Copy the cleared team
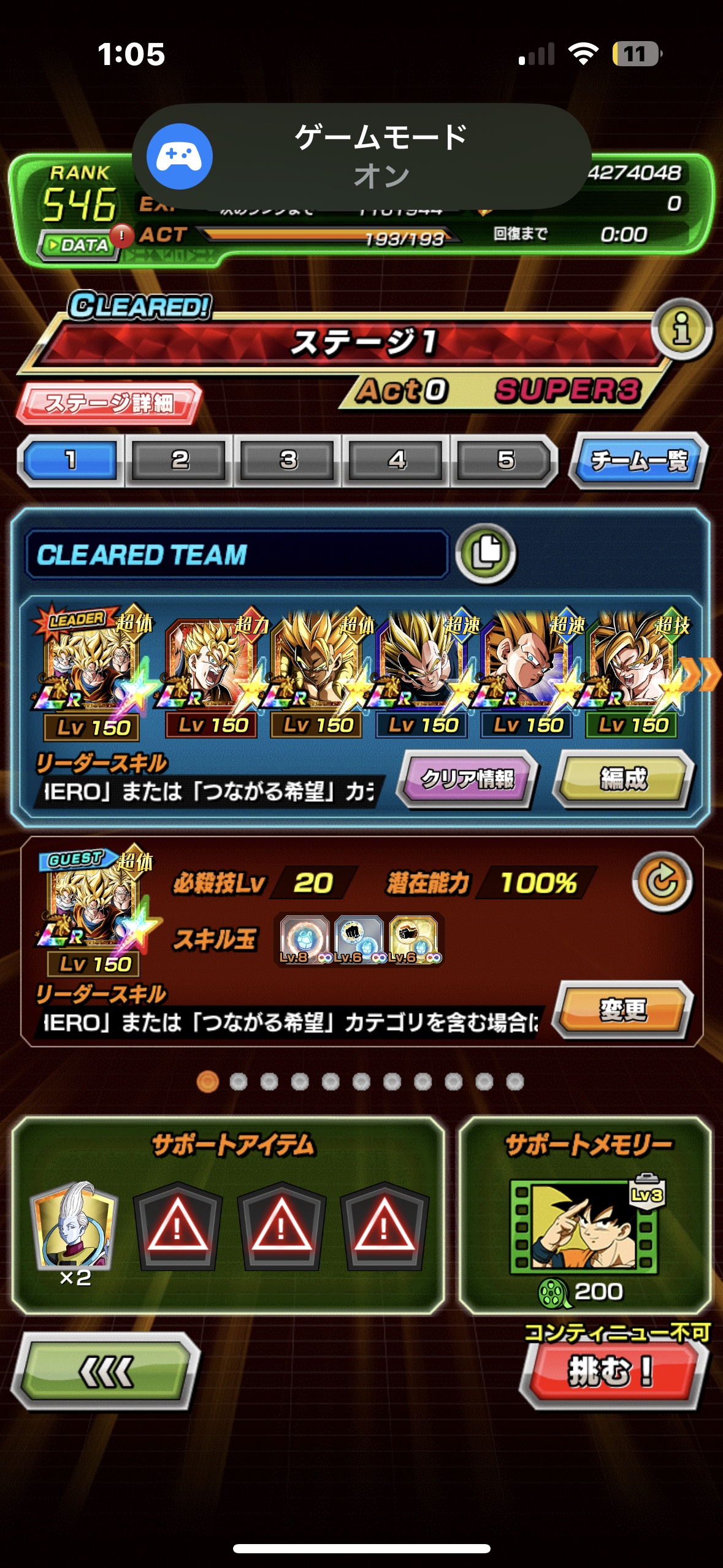Image resolution: width=723 pixels, height=1568 pixels. (x=486, y=553)
